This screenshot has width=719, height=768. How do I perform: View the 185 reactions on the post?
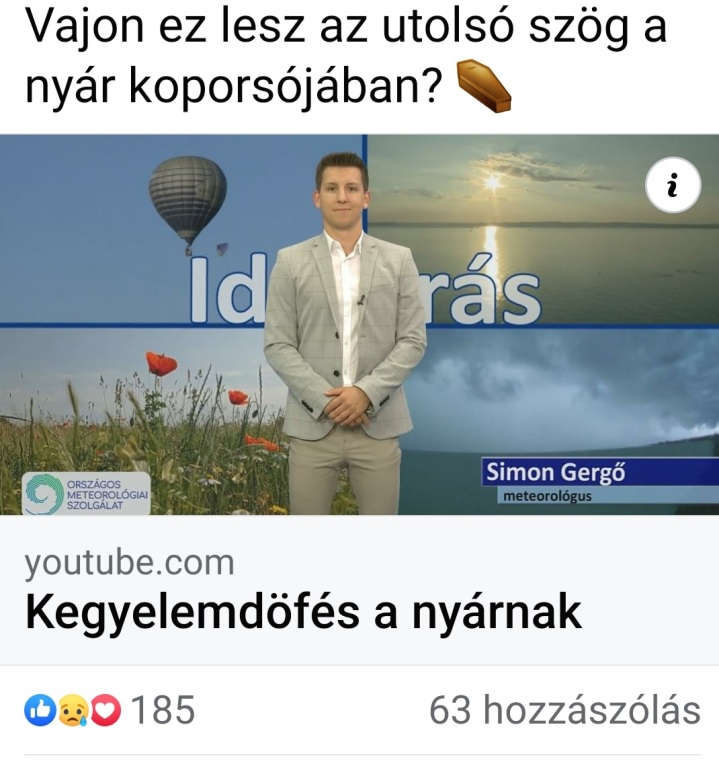coord(110,711)
